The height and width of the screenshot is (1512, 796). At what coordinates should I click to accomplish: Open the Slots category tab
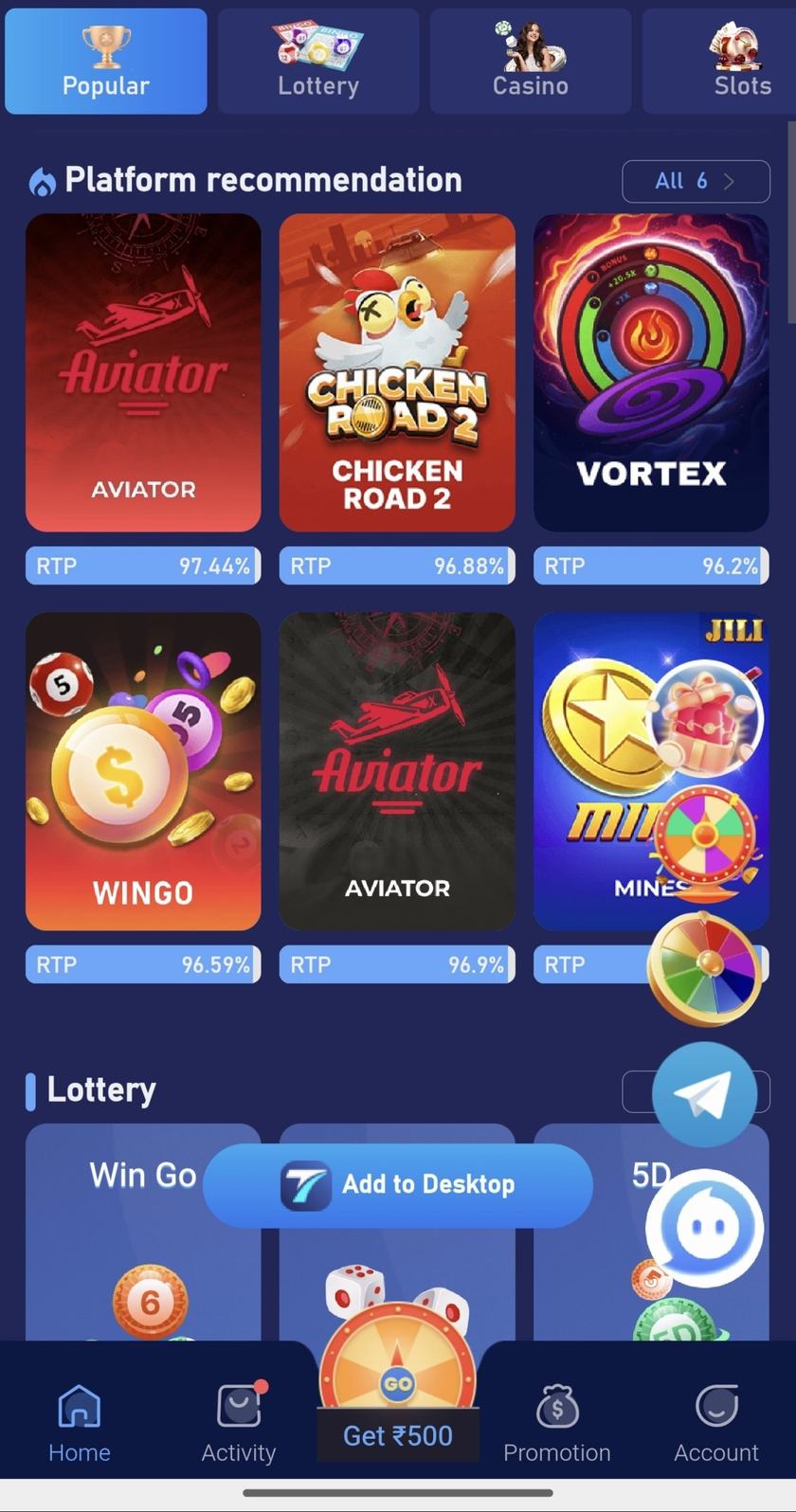[x=718, y=62]
